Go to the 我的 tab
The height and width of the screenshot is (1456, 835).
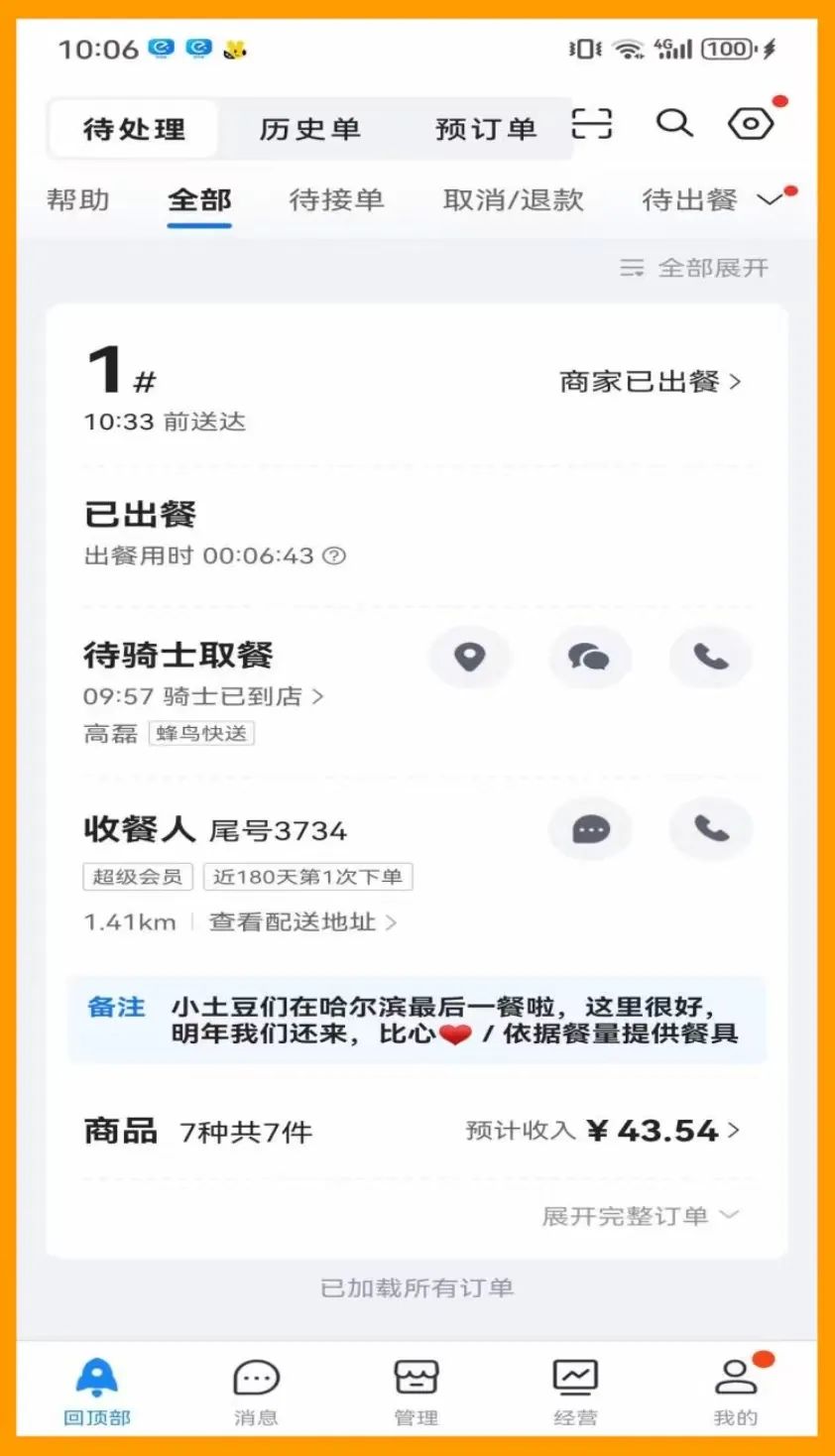click(735, 1391)
